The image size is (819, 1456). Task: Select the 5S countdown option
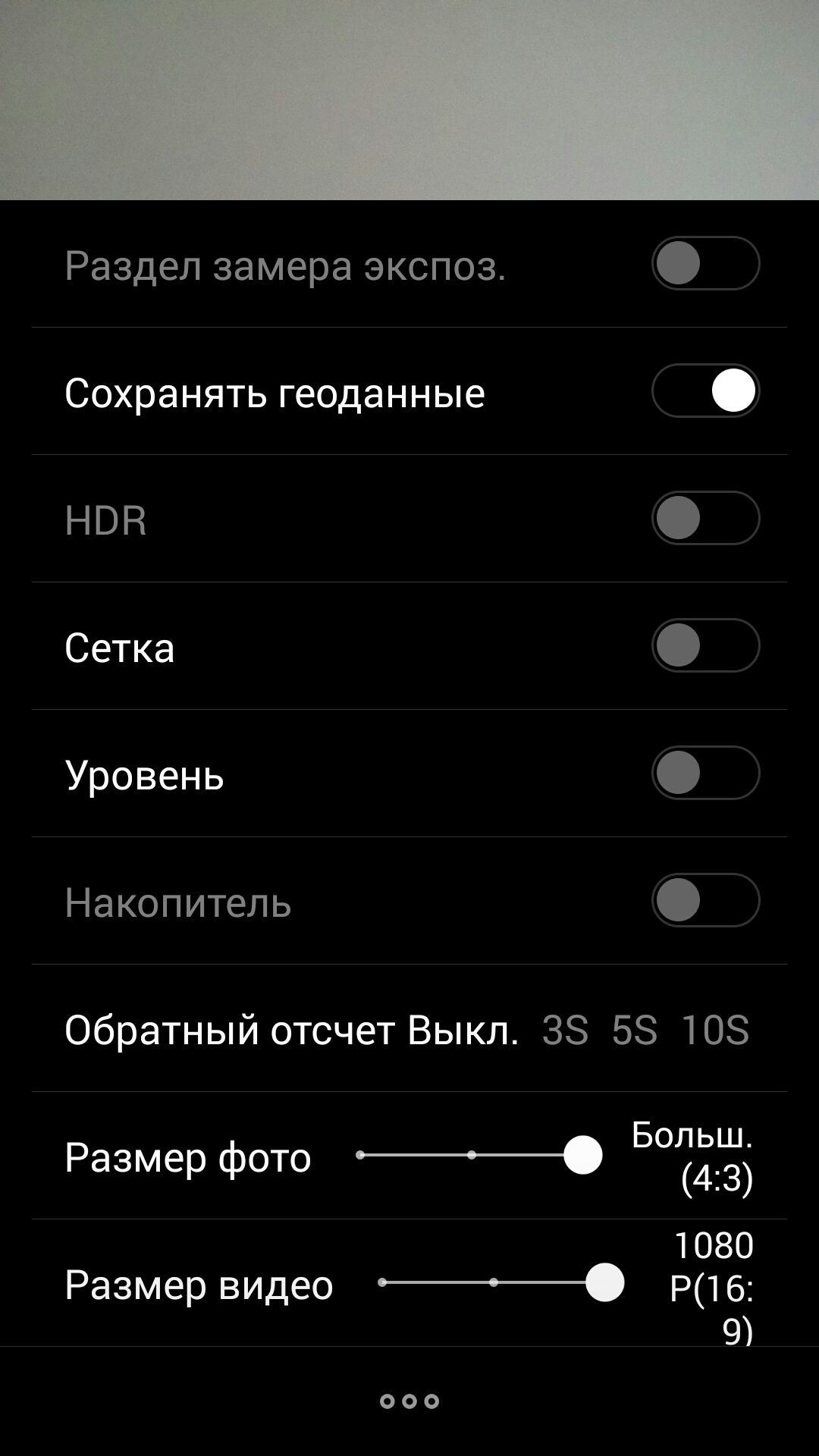click(x=635, y=1030)
